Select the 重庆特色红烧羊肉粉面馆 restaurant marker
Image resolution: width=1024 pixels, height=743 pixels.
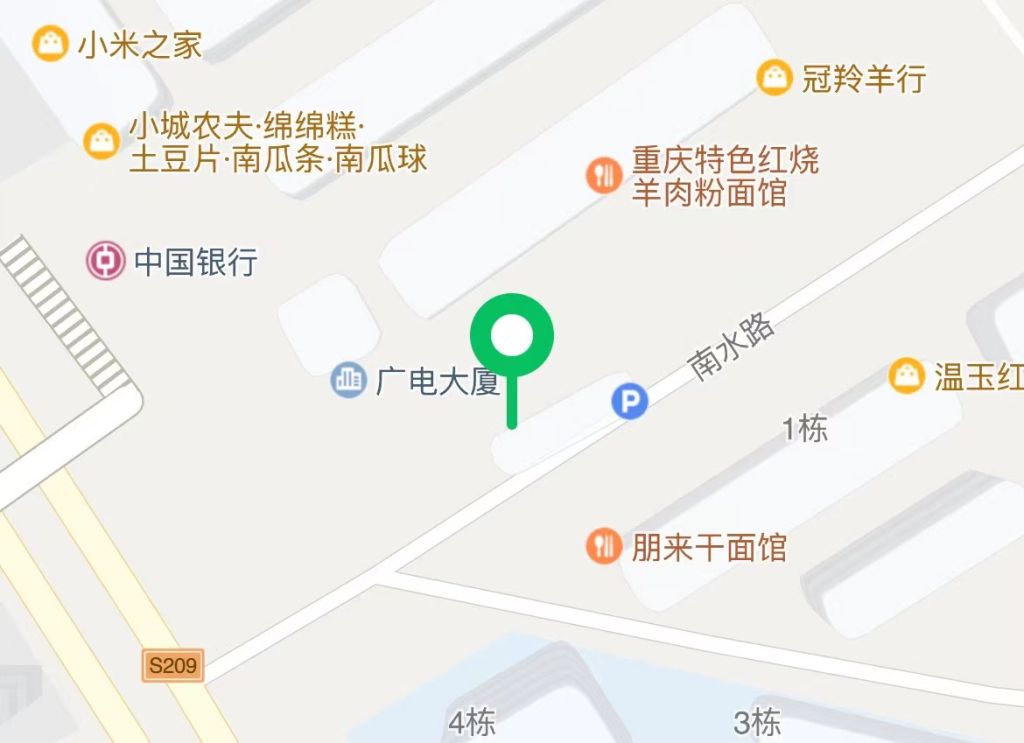point(603,175)
